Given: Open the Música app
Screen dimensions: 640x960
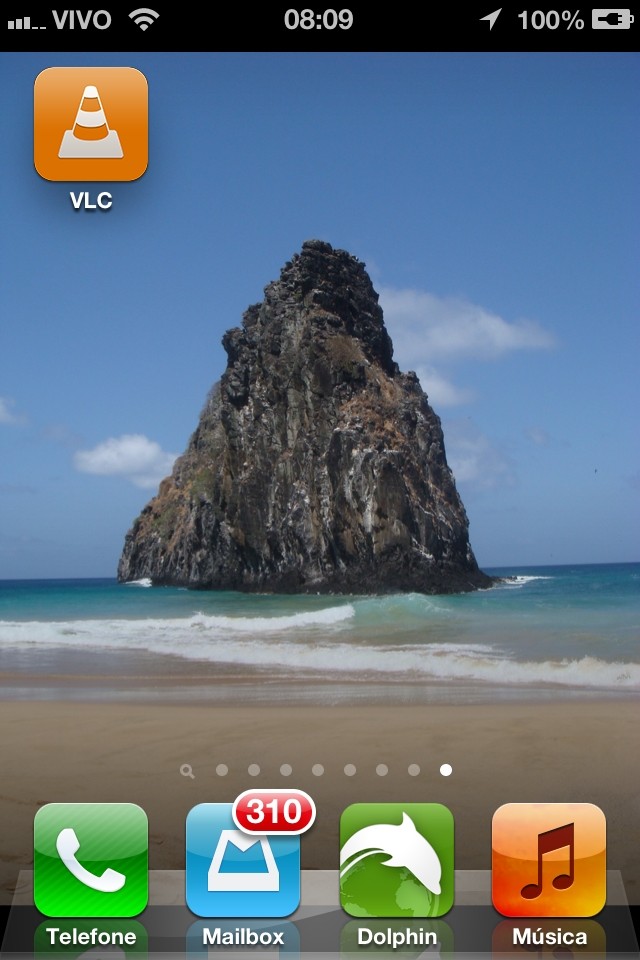Looking at the screenshot, I should (x=549, y=861).
